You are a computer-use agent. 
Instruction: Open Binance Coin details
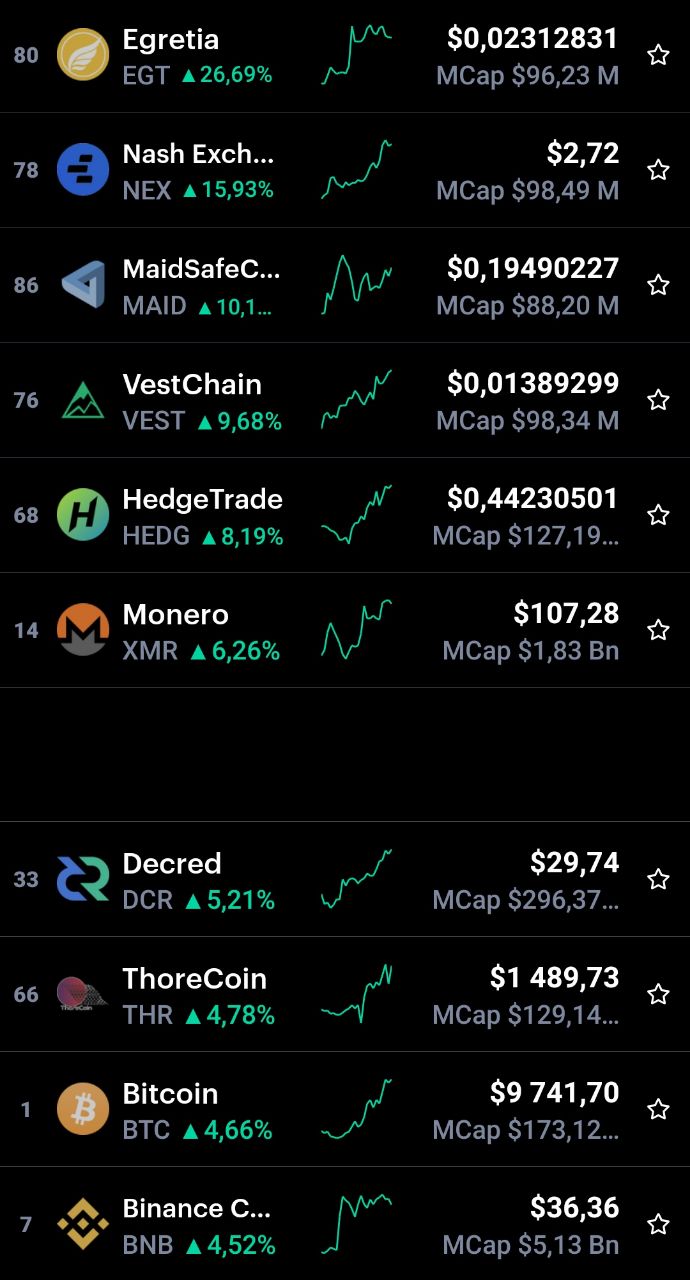pyautogui.click(x=345, y=1224)
